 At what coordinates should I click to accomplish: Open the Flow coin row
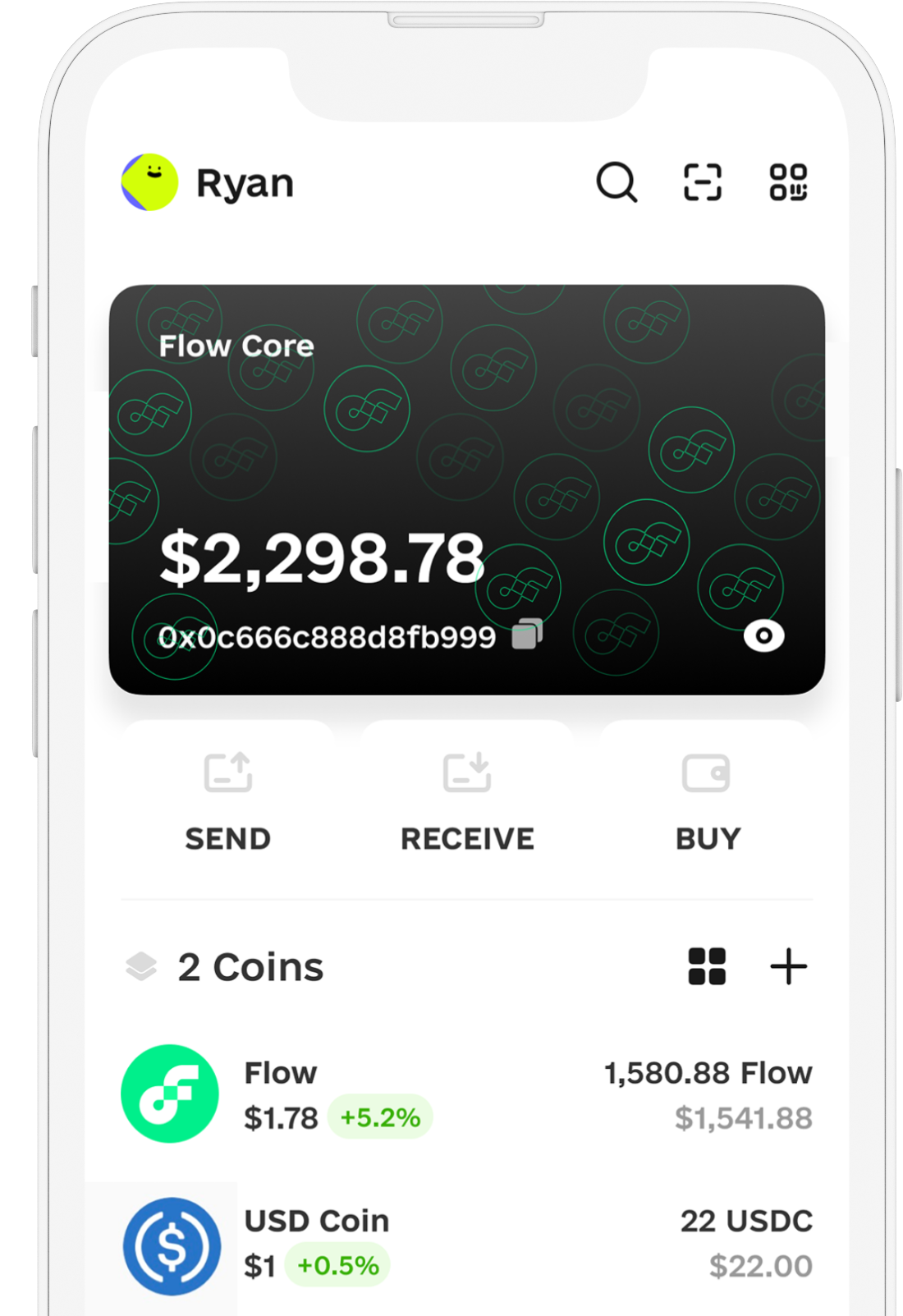(x=466, y=1094)
